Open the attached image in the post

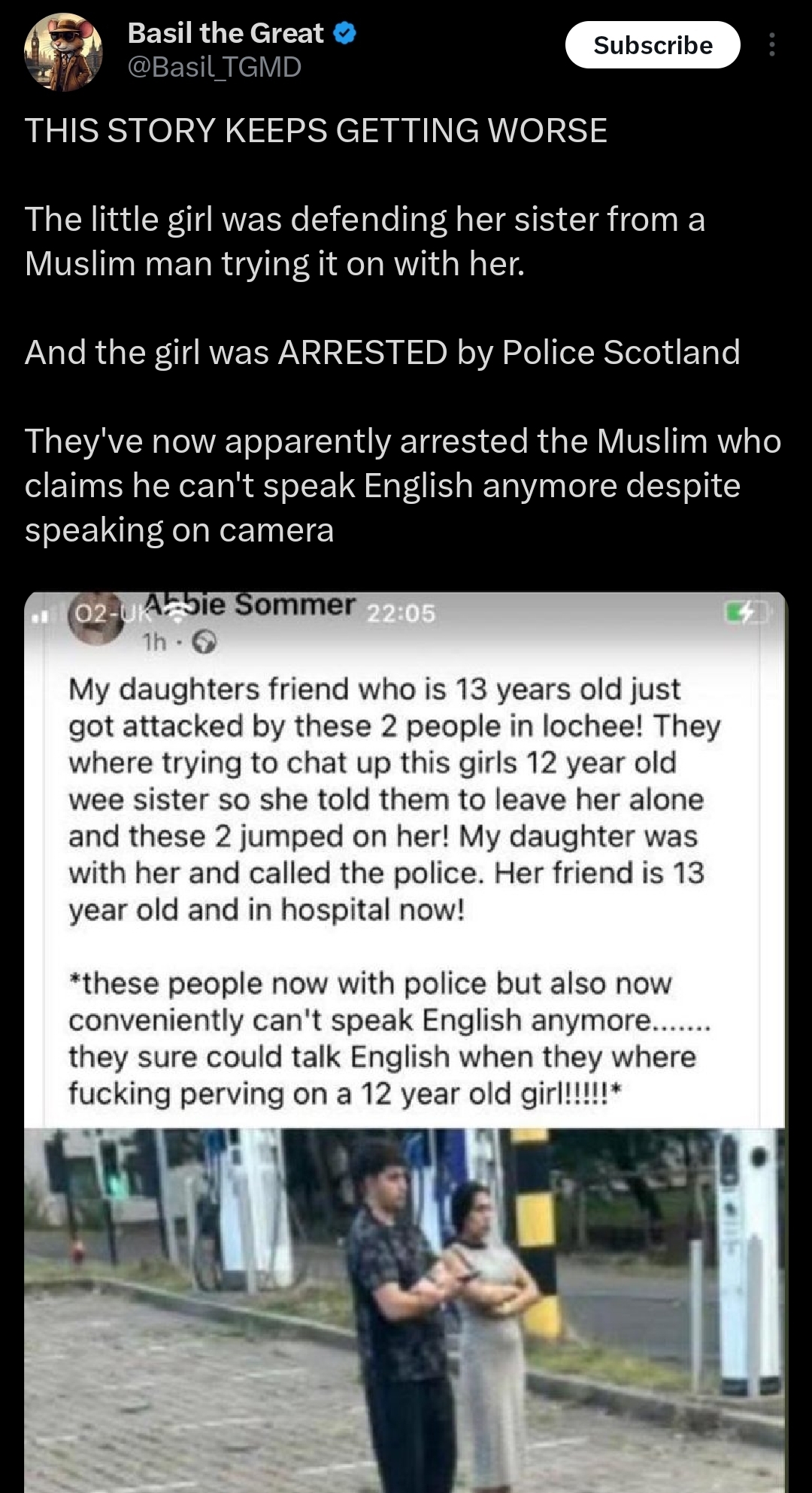tap(406, 1038)
